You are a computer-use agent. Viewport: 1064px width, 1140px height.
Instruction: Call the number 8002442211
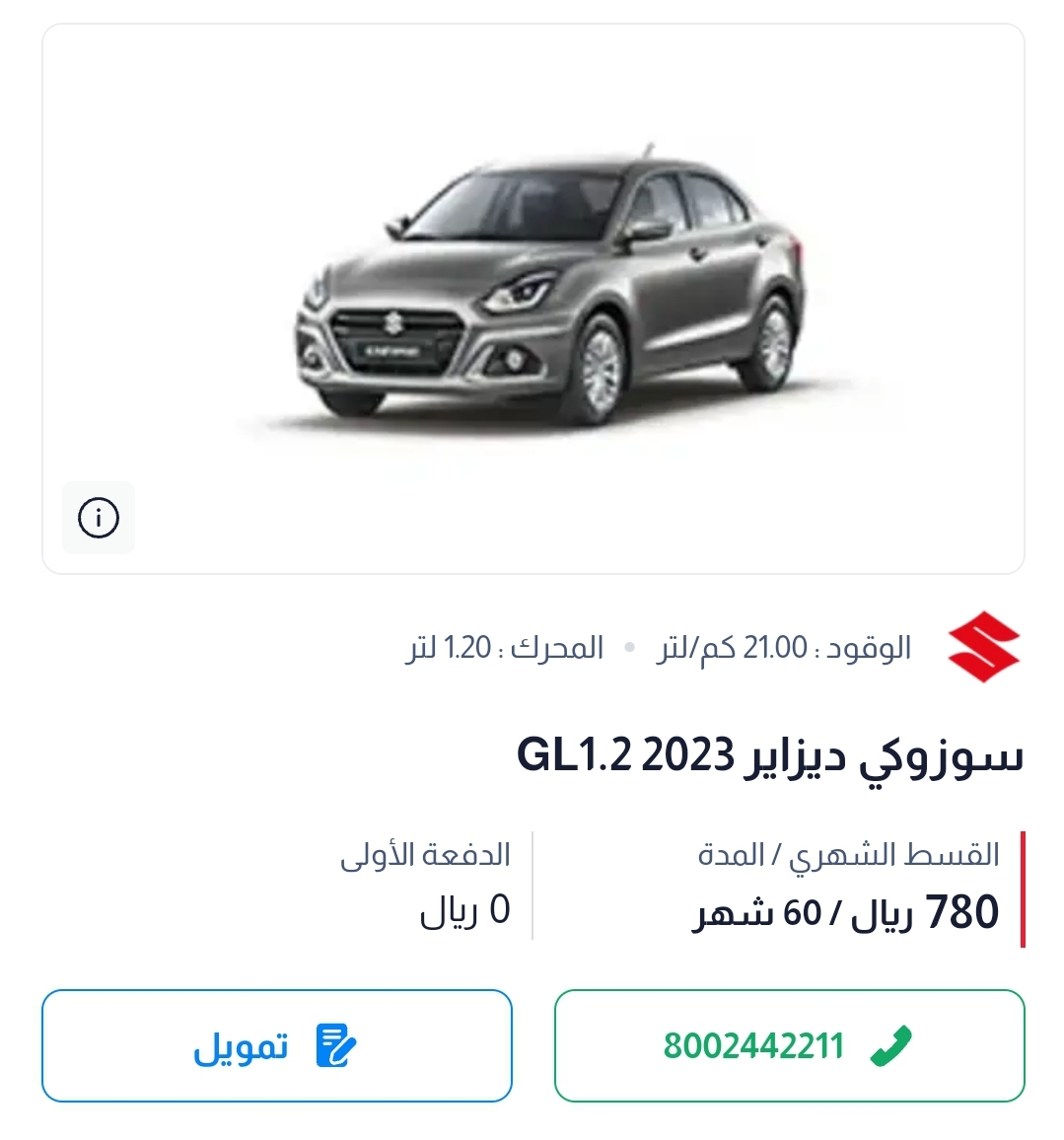(x=789, y=1045)
